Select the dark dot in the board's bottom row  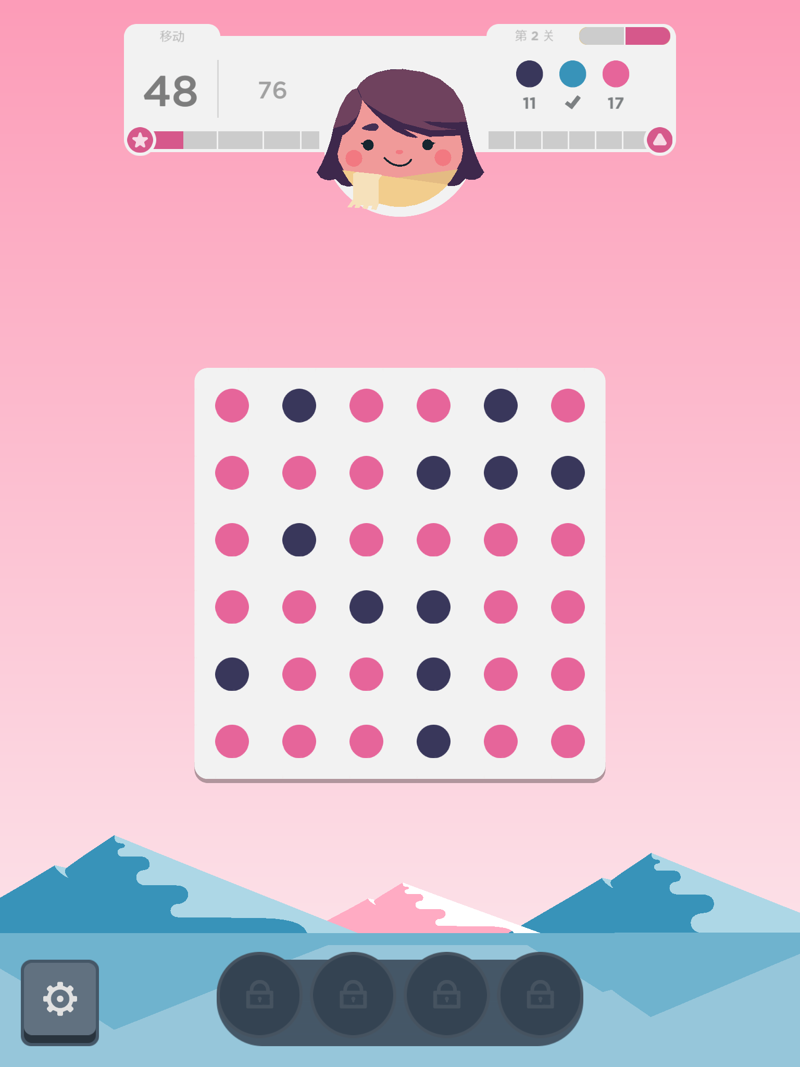point(432,743)
